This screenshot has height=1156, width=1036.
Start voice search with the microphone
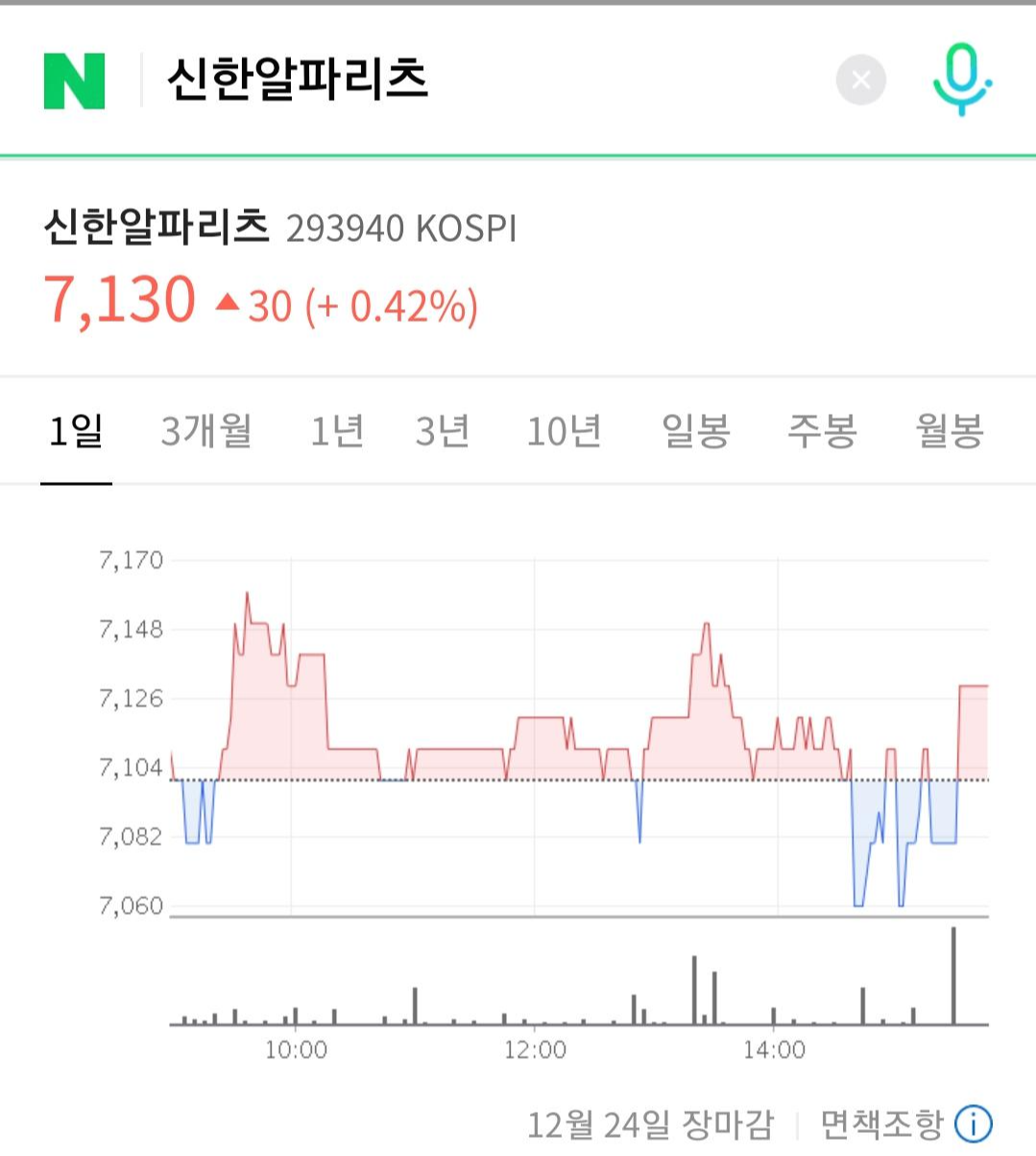(x=962, y=80)
